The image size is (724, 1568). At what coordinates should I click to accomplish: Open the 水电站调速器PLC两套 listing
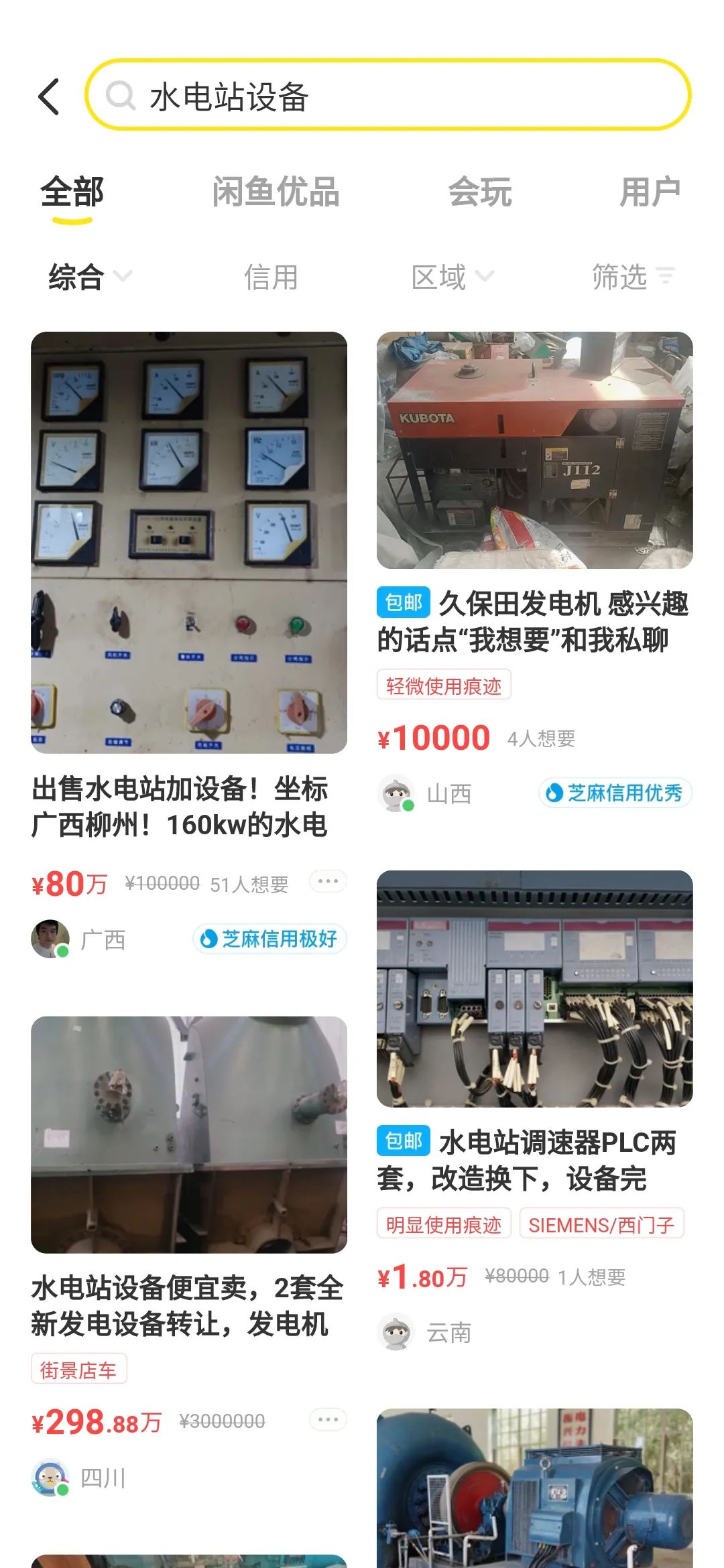click(534, 989)
